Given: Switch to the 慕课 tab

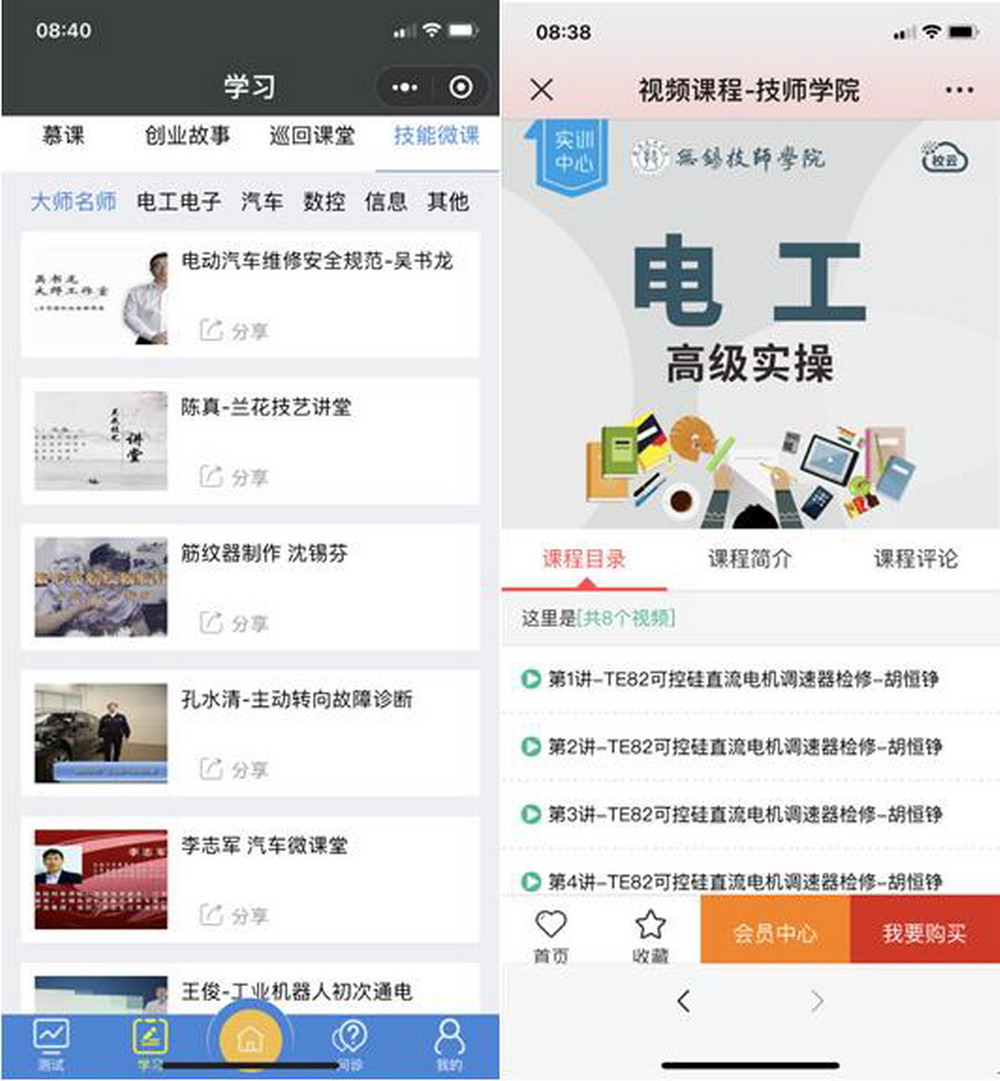Looking at the screenshot, I should point(63,135).
